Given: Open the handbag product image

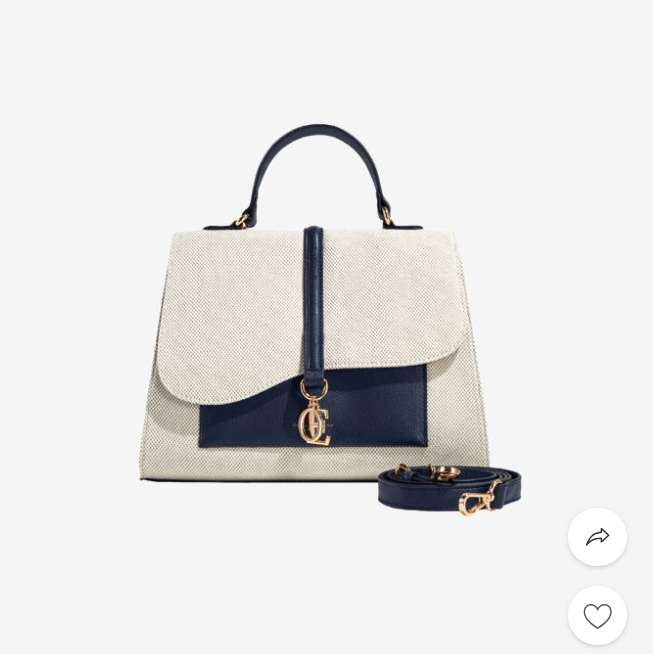Looking at the screenshot, I should pyautogui.click(x=329, y=320).
